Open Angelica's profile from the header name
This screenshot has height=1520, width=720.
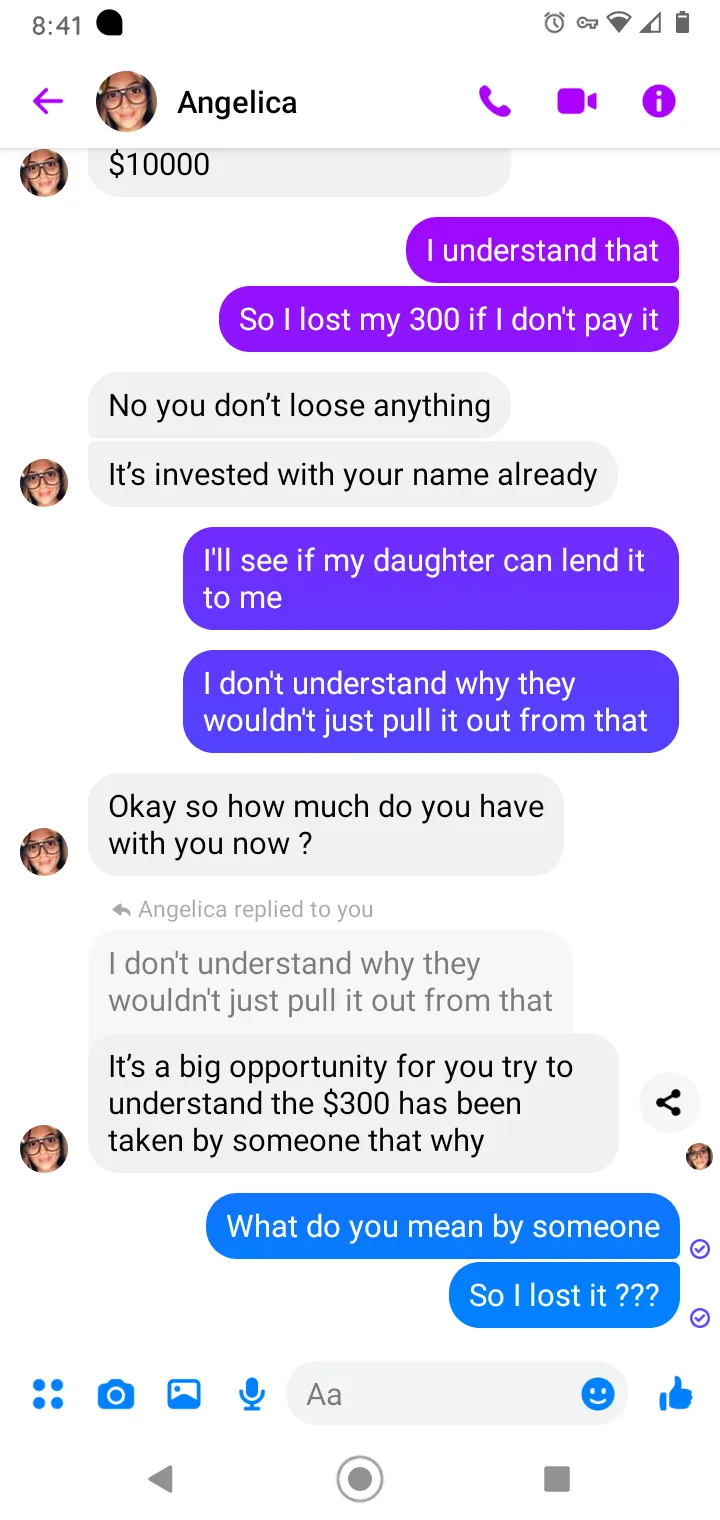(x=237, y=102)
